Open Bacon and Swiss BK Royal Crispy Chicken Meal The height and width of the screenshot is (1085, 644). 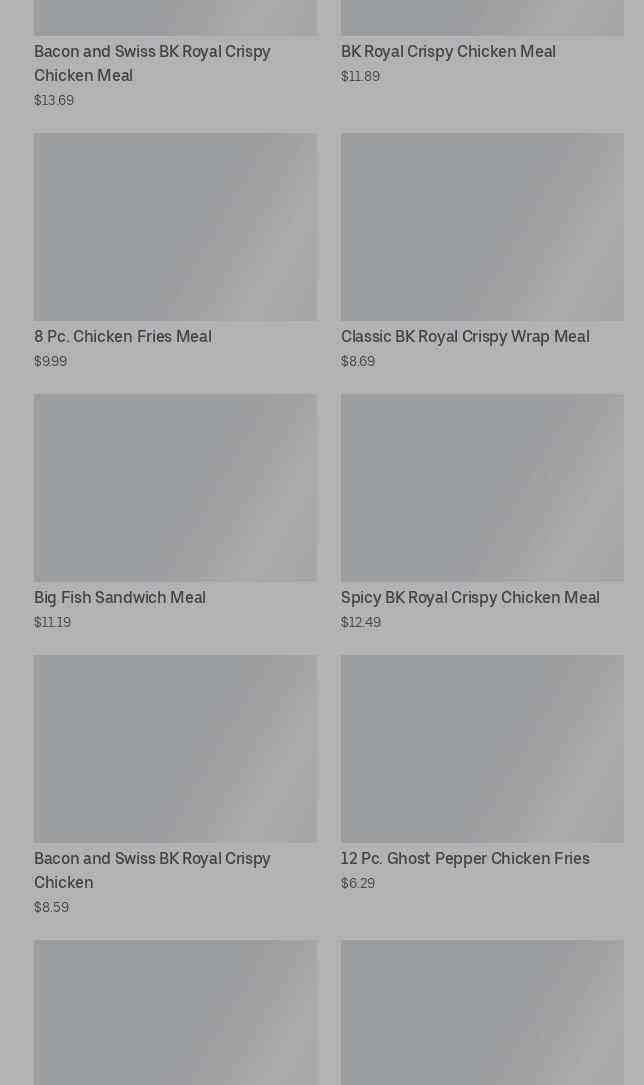coord(152,63)
